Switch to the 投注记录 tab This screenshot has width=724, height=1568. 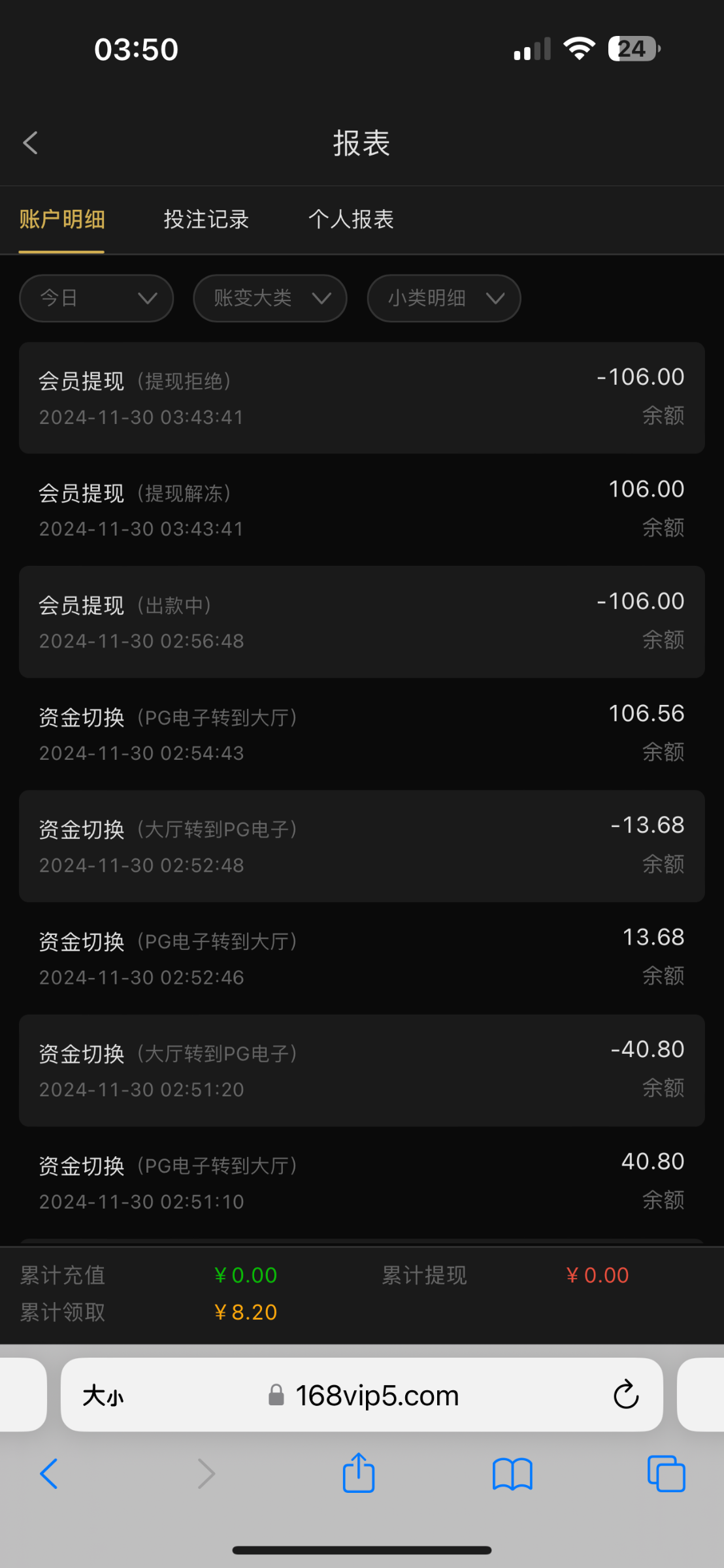[x=206, y=220]
